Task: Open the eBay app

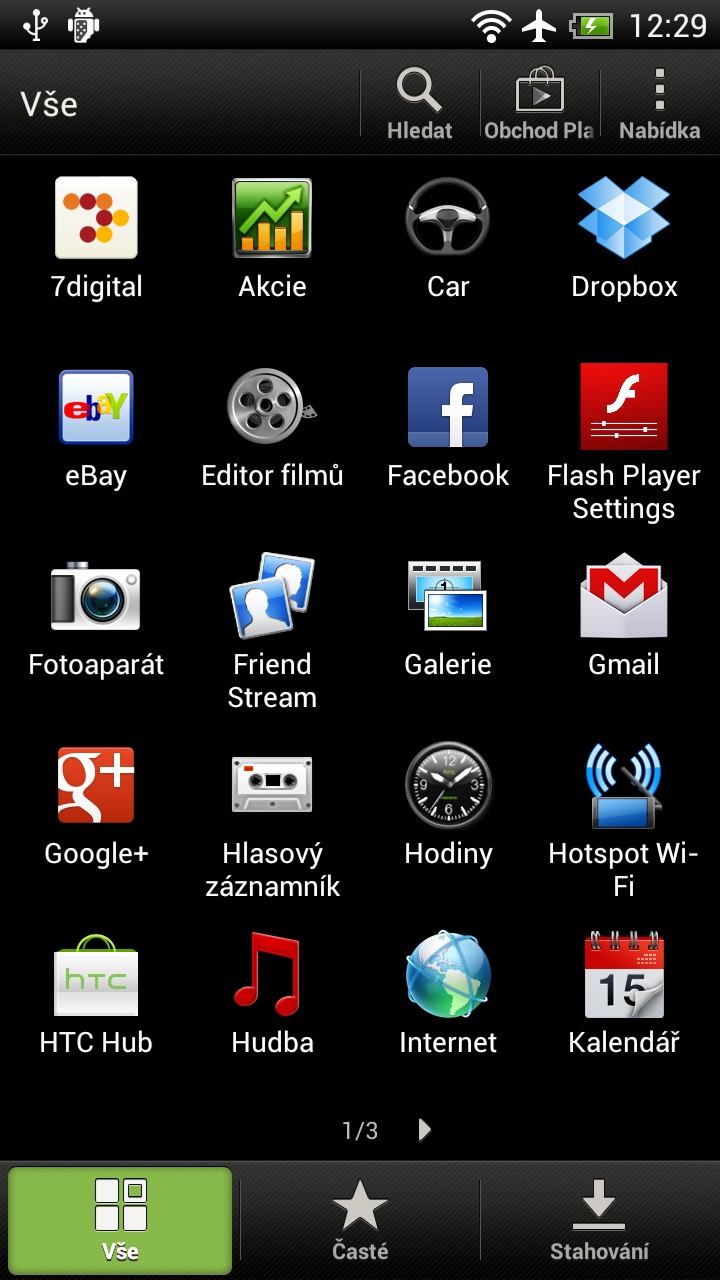Action: pyautogui.click(x=96, y=428)
